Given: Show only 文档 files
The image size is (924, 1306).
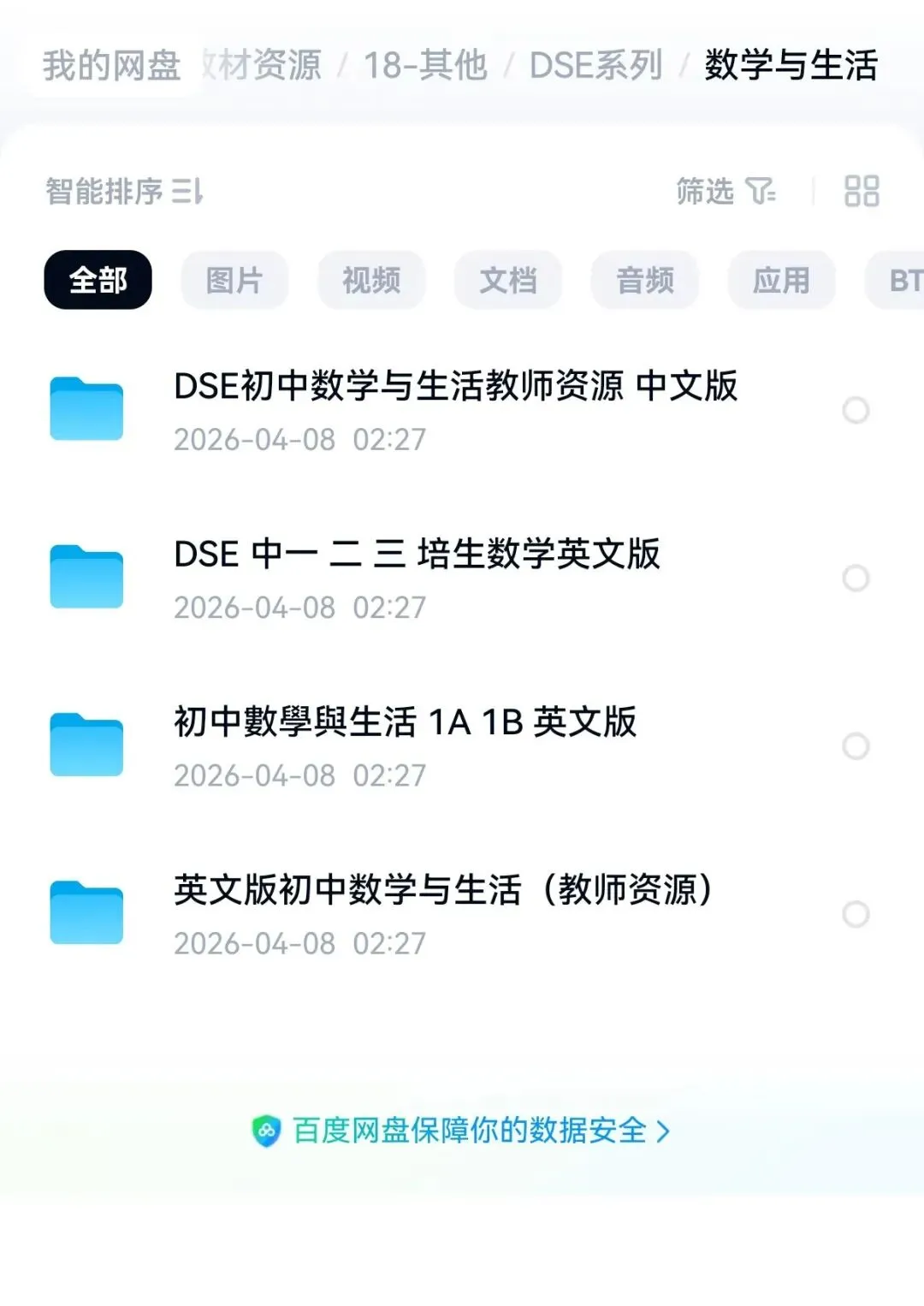Looking at the screenshot, I should click(508, 280).
